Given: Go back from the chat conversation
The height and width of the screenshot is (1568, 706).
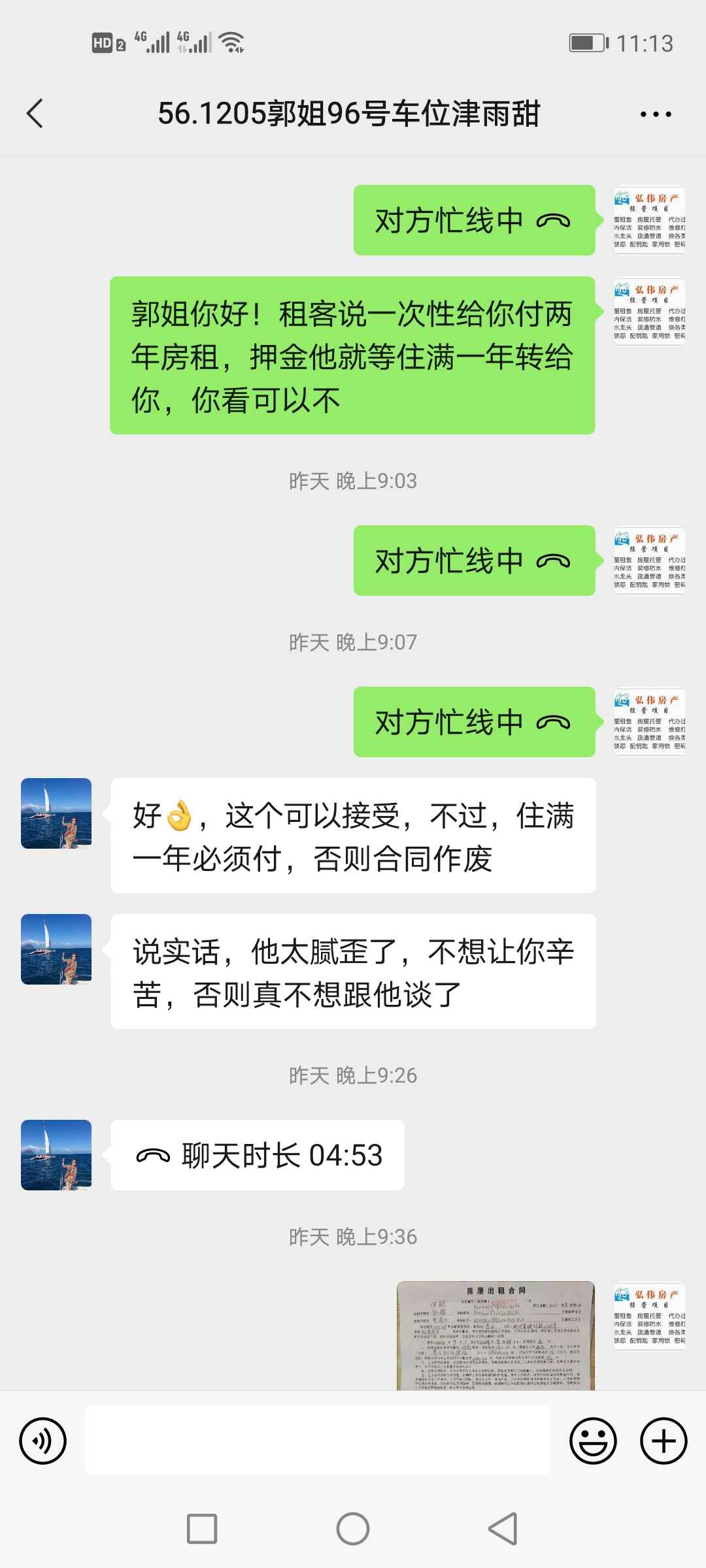Looking at the screenshot, I should point(35,114).
